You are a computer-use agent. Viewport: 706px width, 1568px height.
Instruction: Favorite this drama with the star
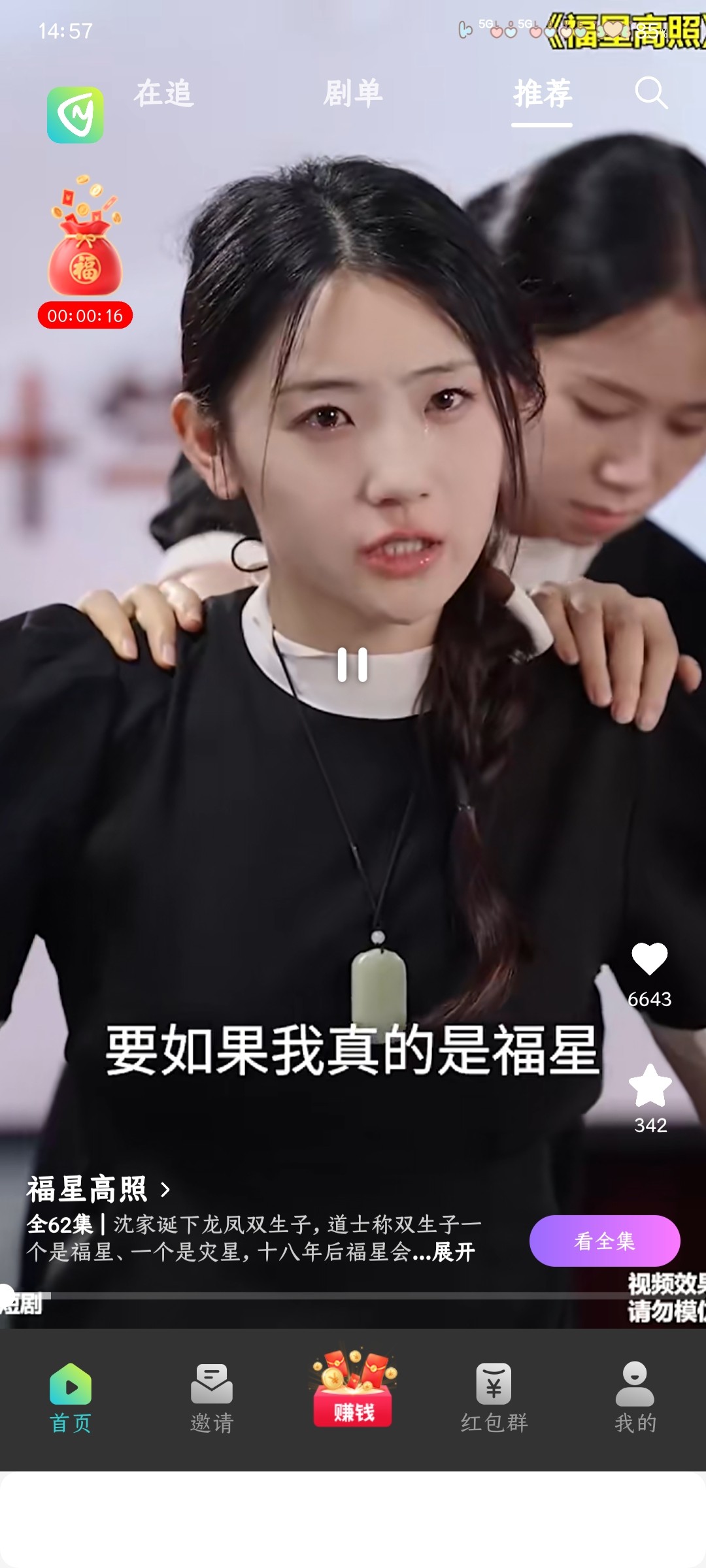pyautogui.click(x=650, y=1086)
